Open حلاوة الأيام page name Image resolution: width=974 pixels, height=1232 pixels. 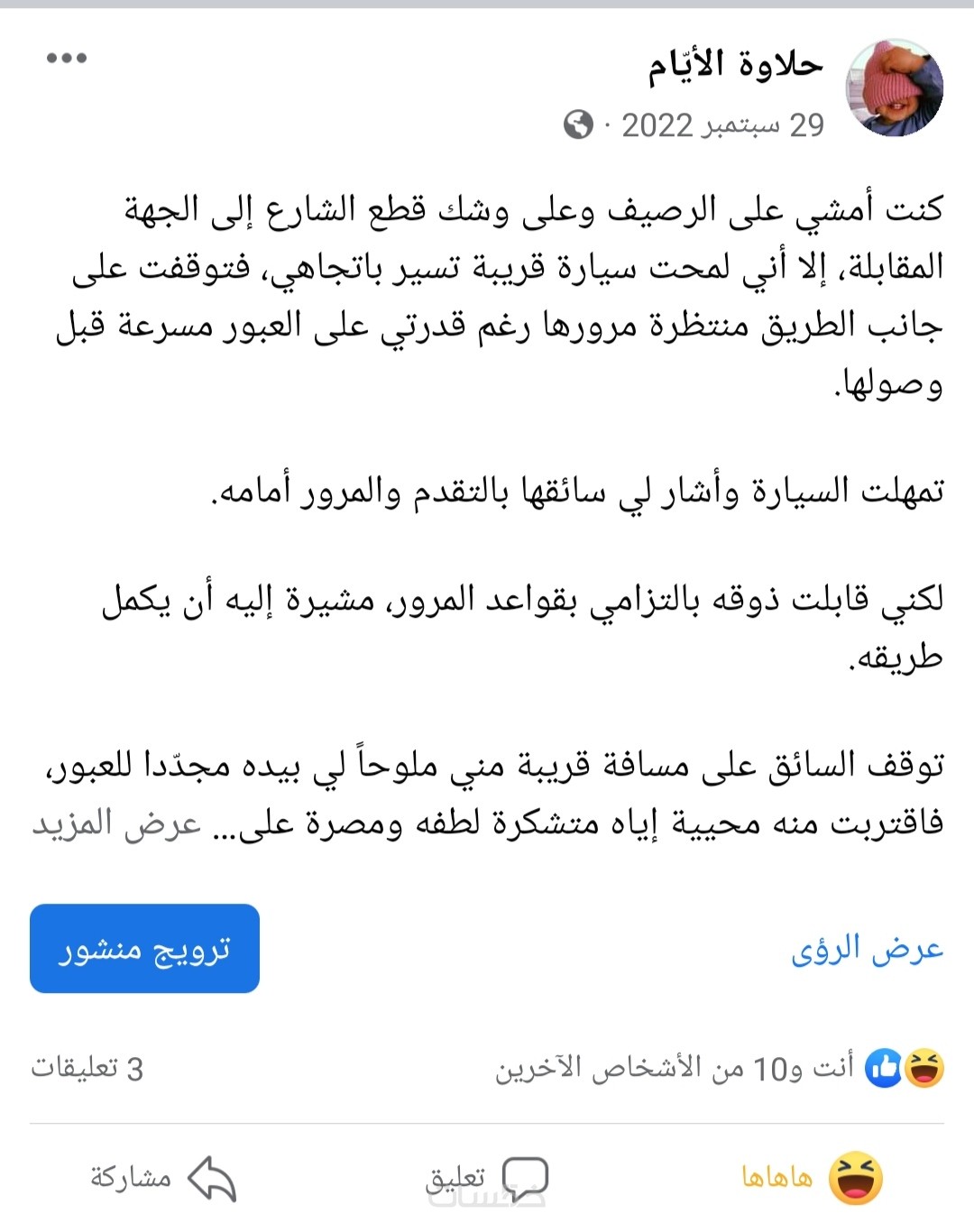[x=735, y=65]
